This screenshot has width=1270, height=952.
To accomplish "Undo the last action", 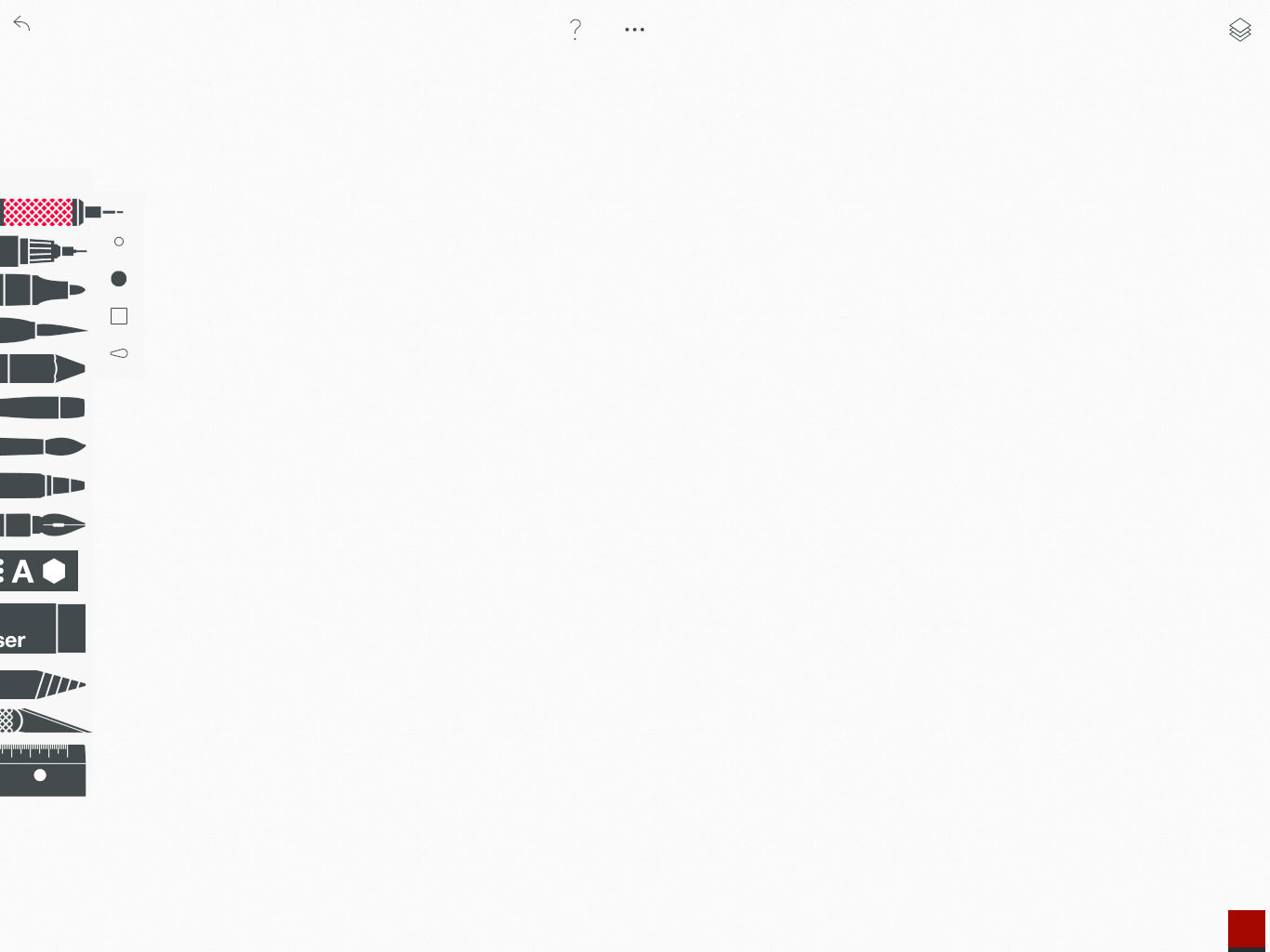I will tap(22, 24).
